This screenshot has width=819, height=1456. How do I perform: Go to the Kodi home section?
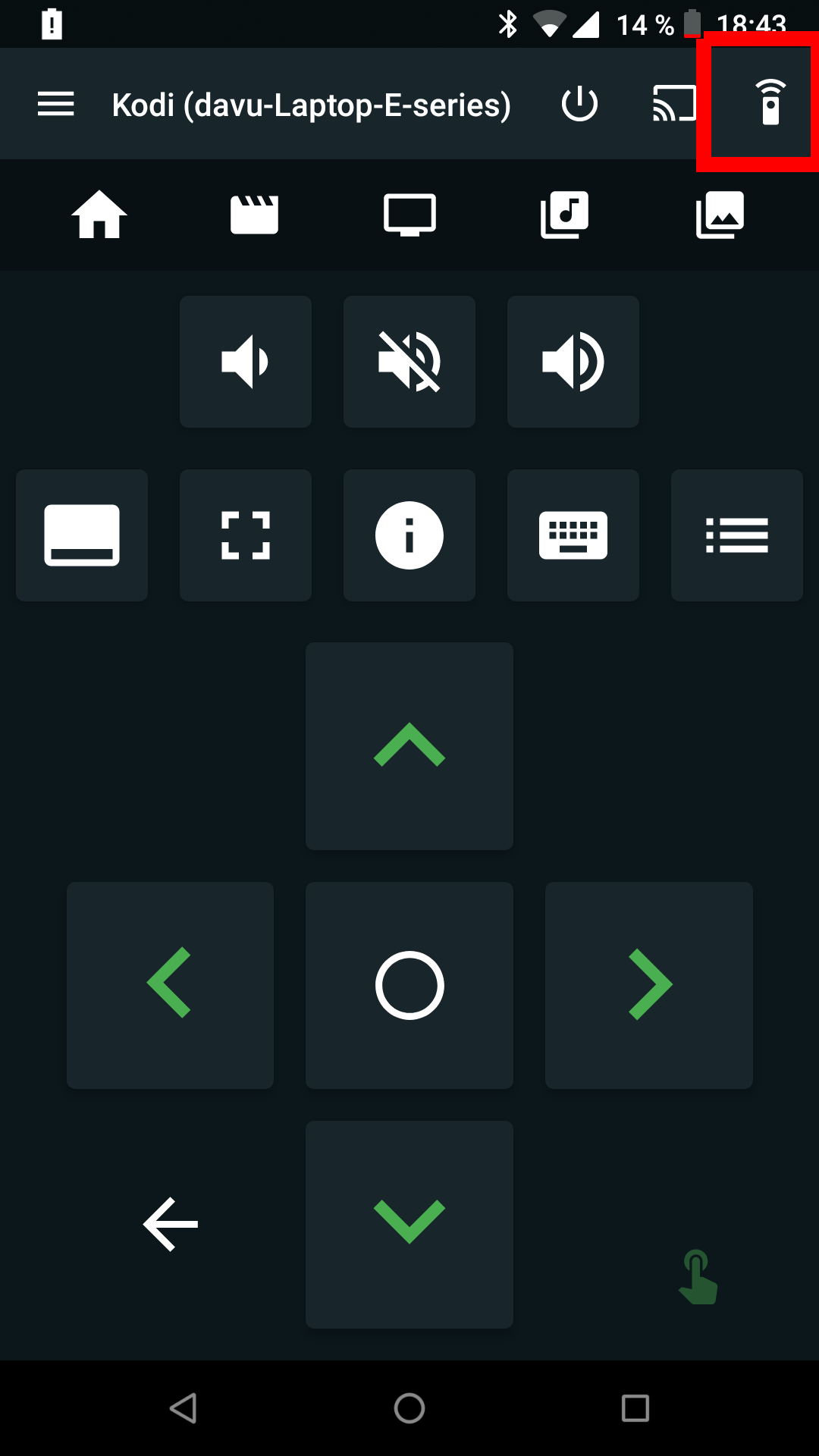click(99, 215)
